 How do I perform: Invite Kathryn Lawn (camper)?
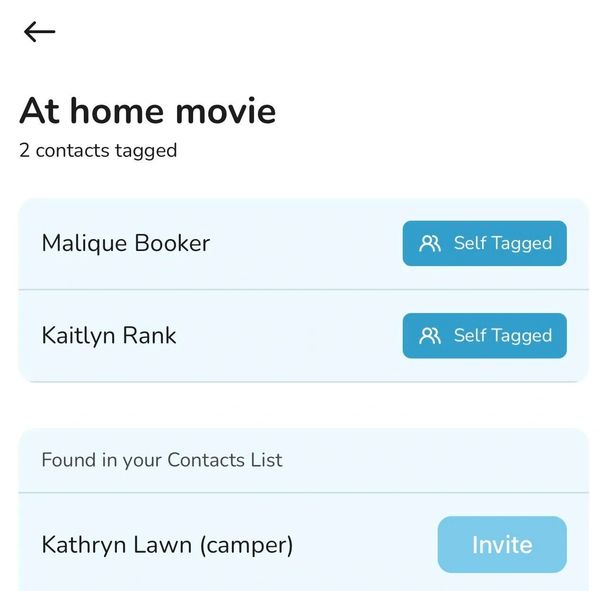502,545
